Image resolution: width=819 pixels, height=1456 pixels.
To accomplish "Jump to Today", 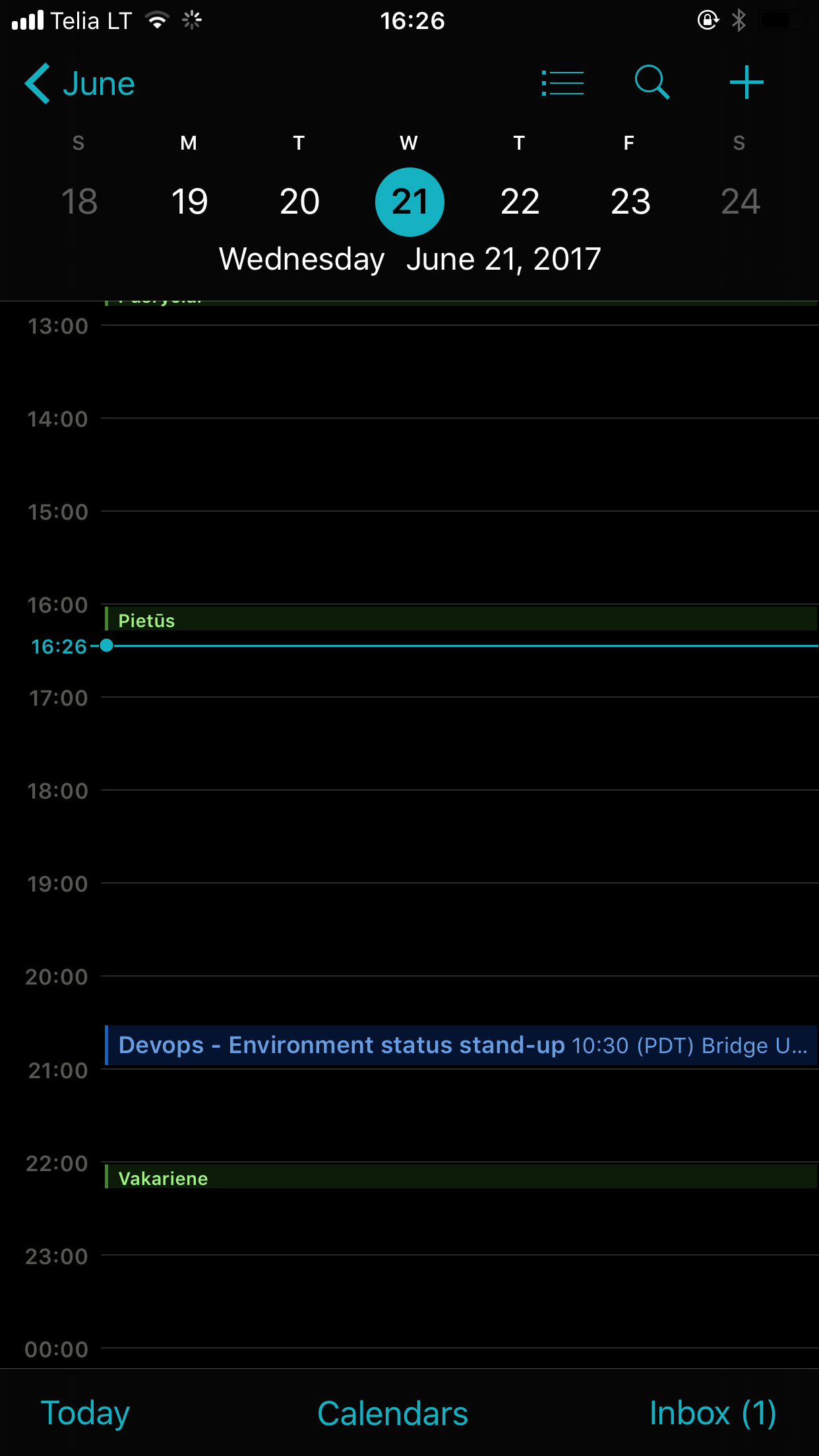I will [85, 1413].
